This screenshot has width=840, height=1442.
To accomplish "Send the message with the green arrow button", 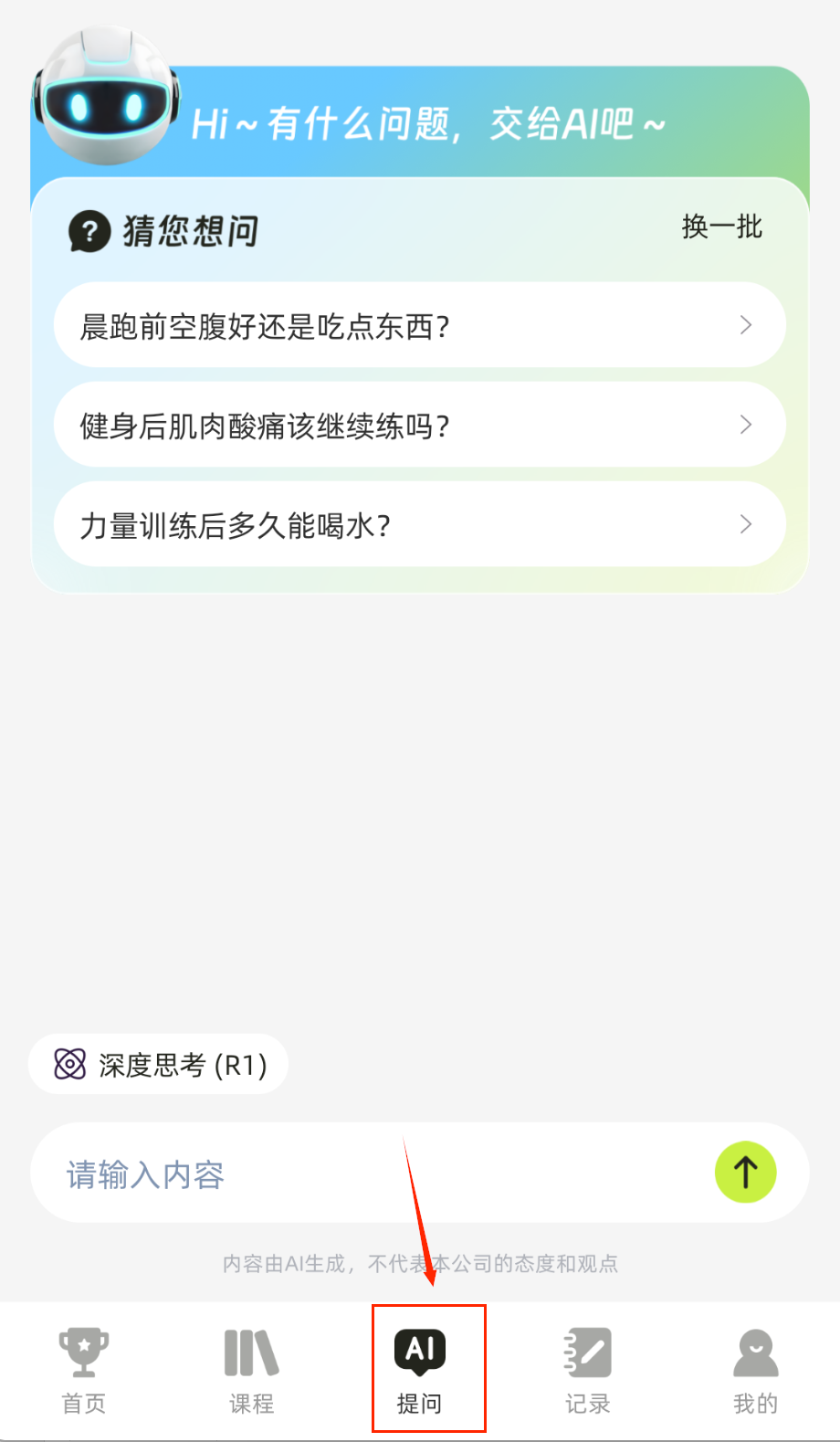I will (x=745, y=1173).
